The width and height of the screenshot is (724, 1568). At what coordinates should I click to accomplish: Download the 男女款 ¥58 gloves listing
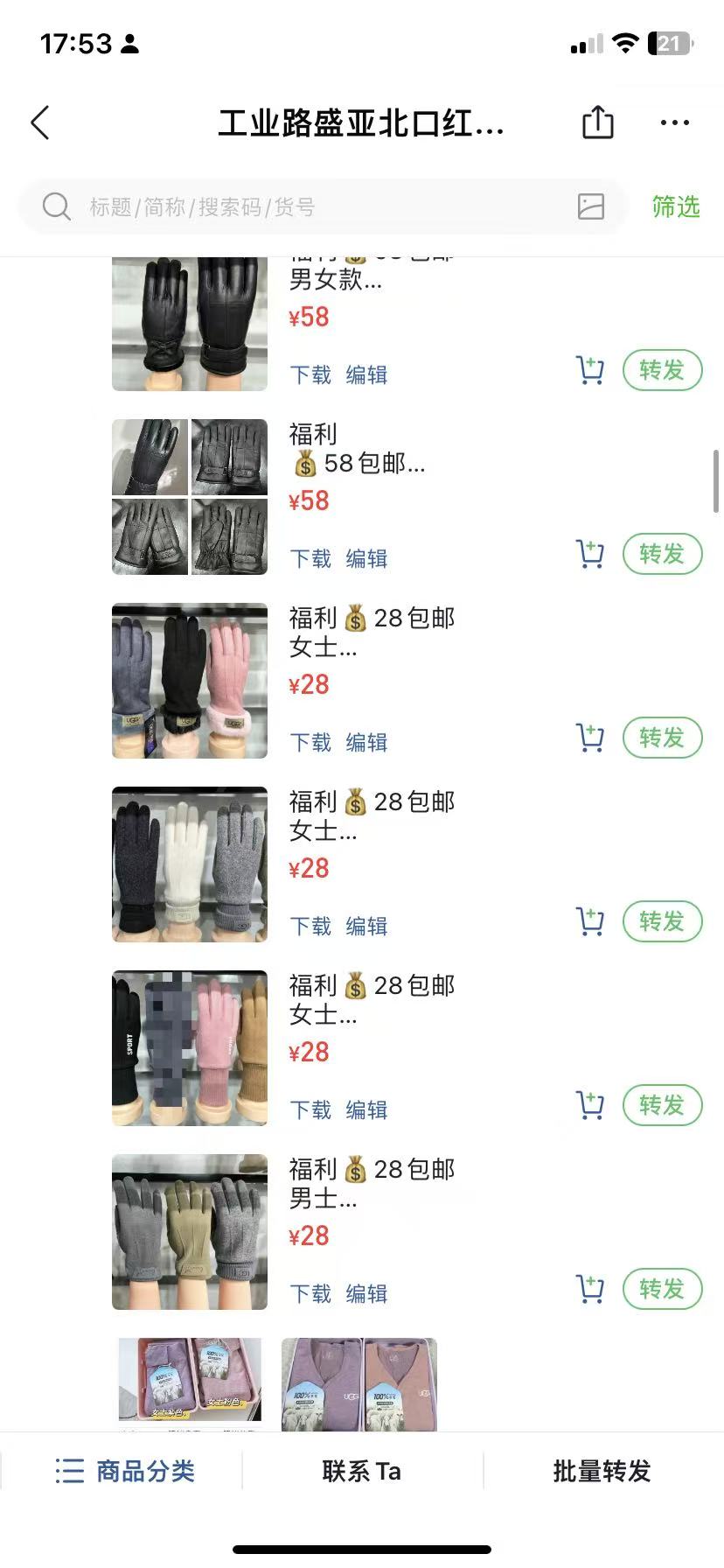coord(310,374)
